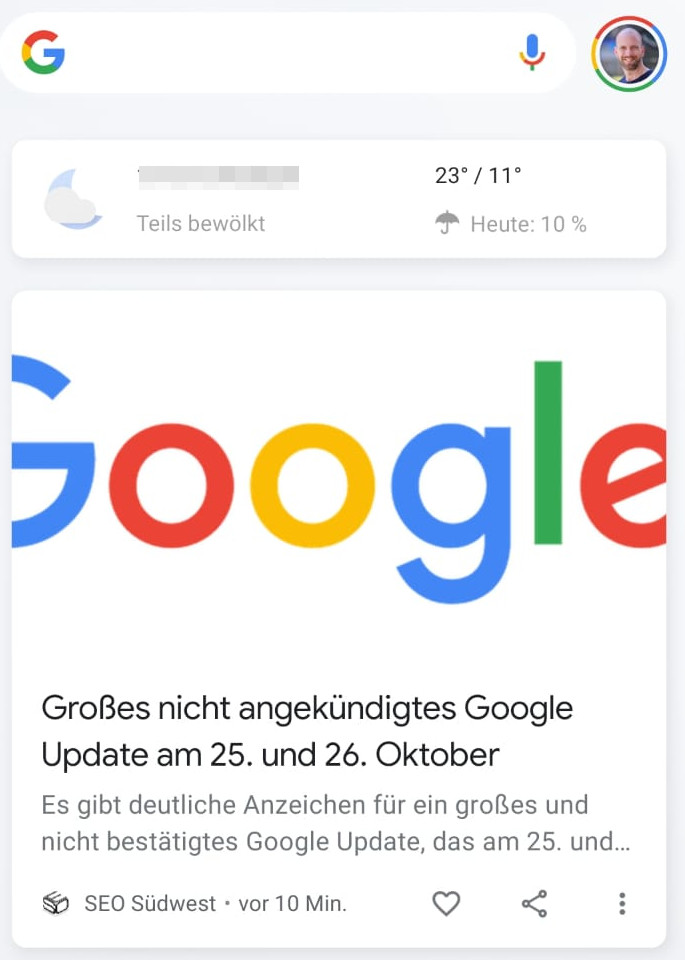This screenshot has height=960, width=685.
Task: Open the Teils bewölkt weather card
Action: (338, 200)
